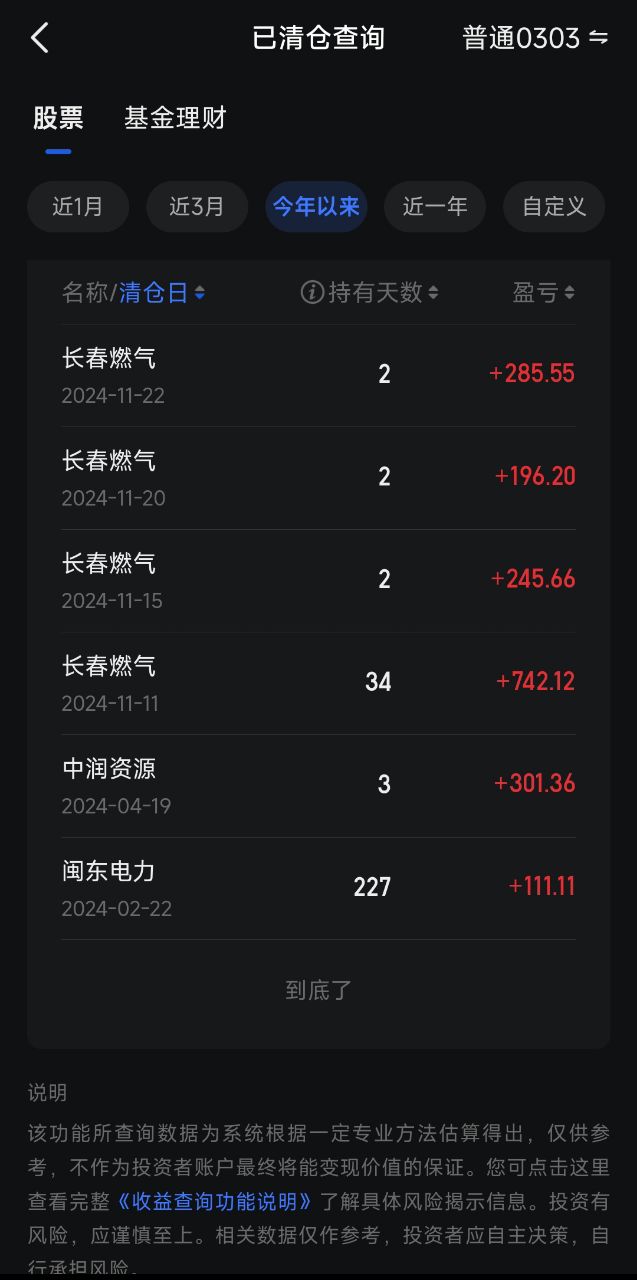Switch to the 基金理财 tab
The image size is (637, 1280).
coord(175,118)
